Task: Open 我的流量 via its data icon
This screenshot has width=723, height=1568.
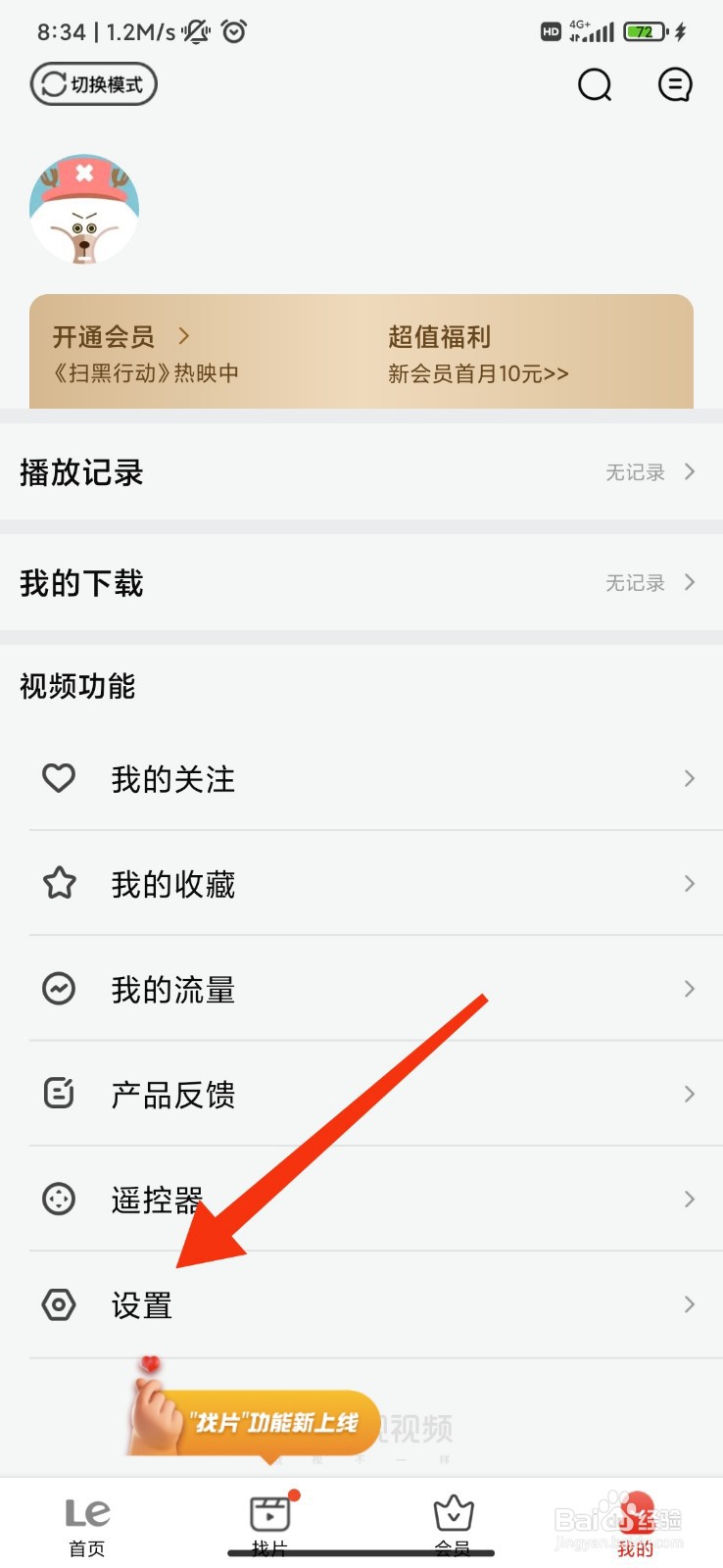Action: coord(59,988)
